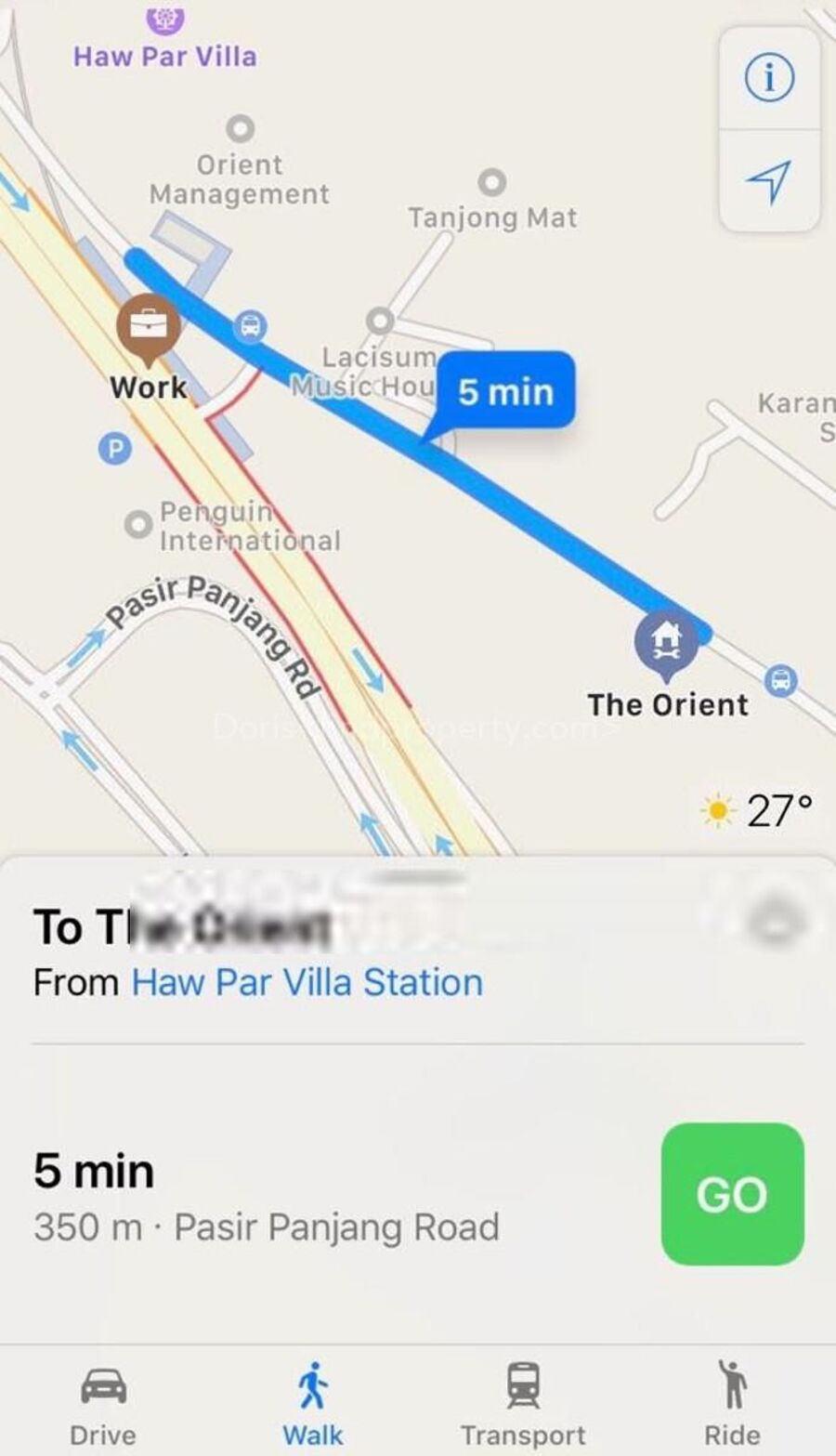Choose the Ride option
Viewport: 836px width, 1456px height.
(x=732, y=1407)
